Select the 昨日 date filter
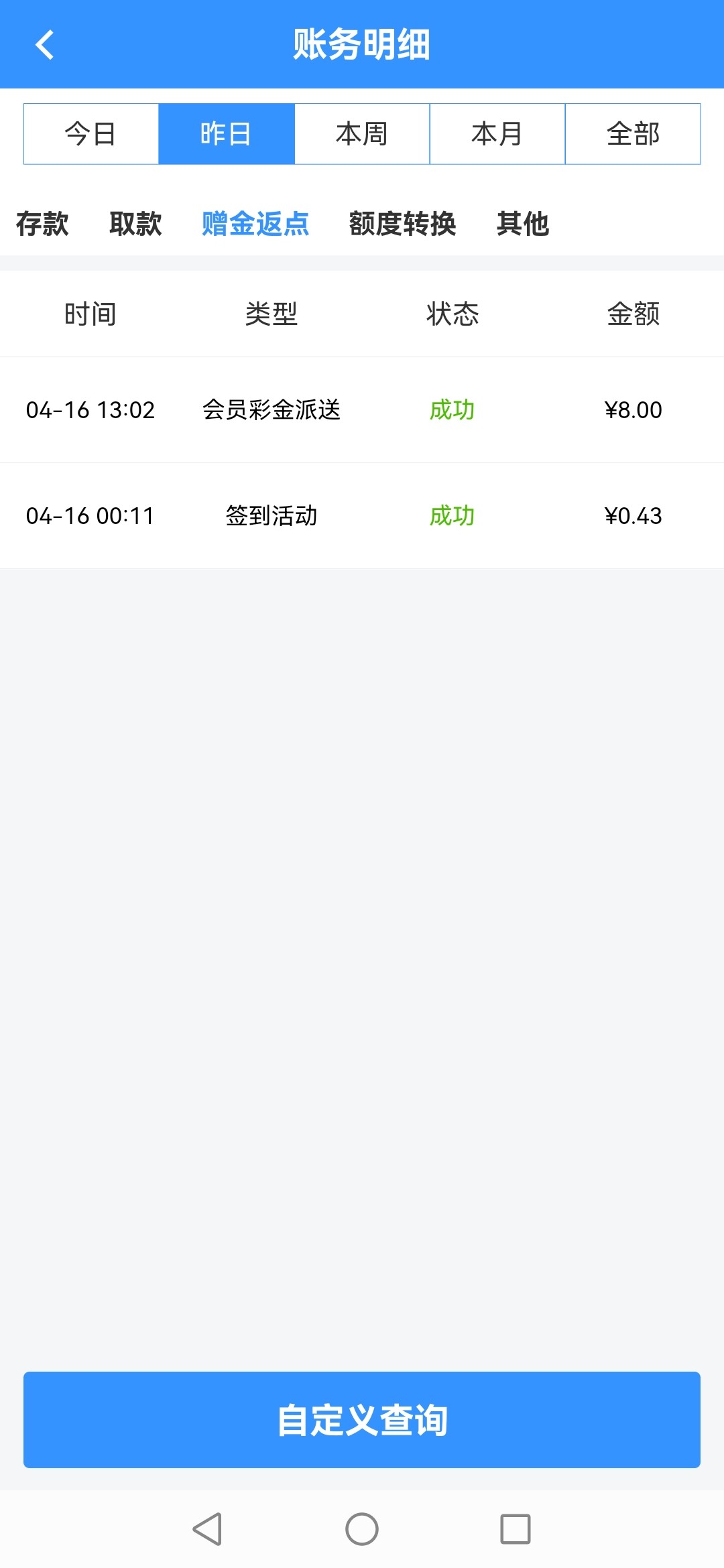Viewport: 724px width, 1568px height. [x=227, y=134]
